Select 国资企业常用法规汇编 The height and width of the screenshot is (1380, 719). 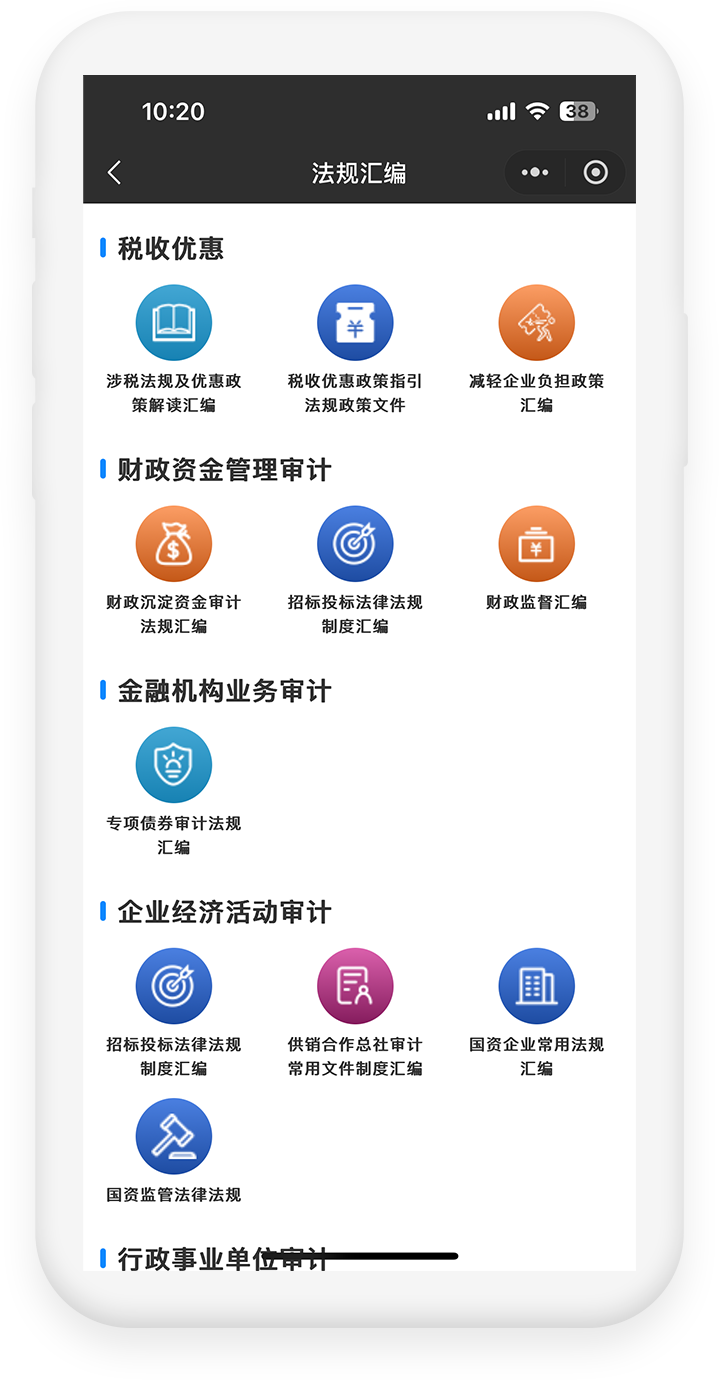point(536,987)
